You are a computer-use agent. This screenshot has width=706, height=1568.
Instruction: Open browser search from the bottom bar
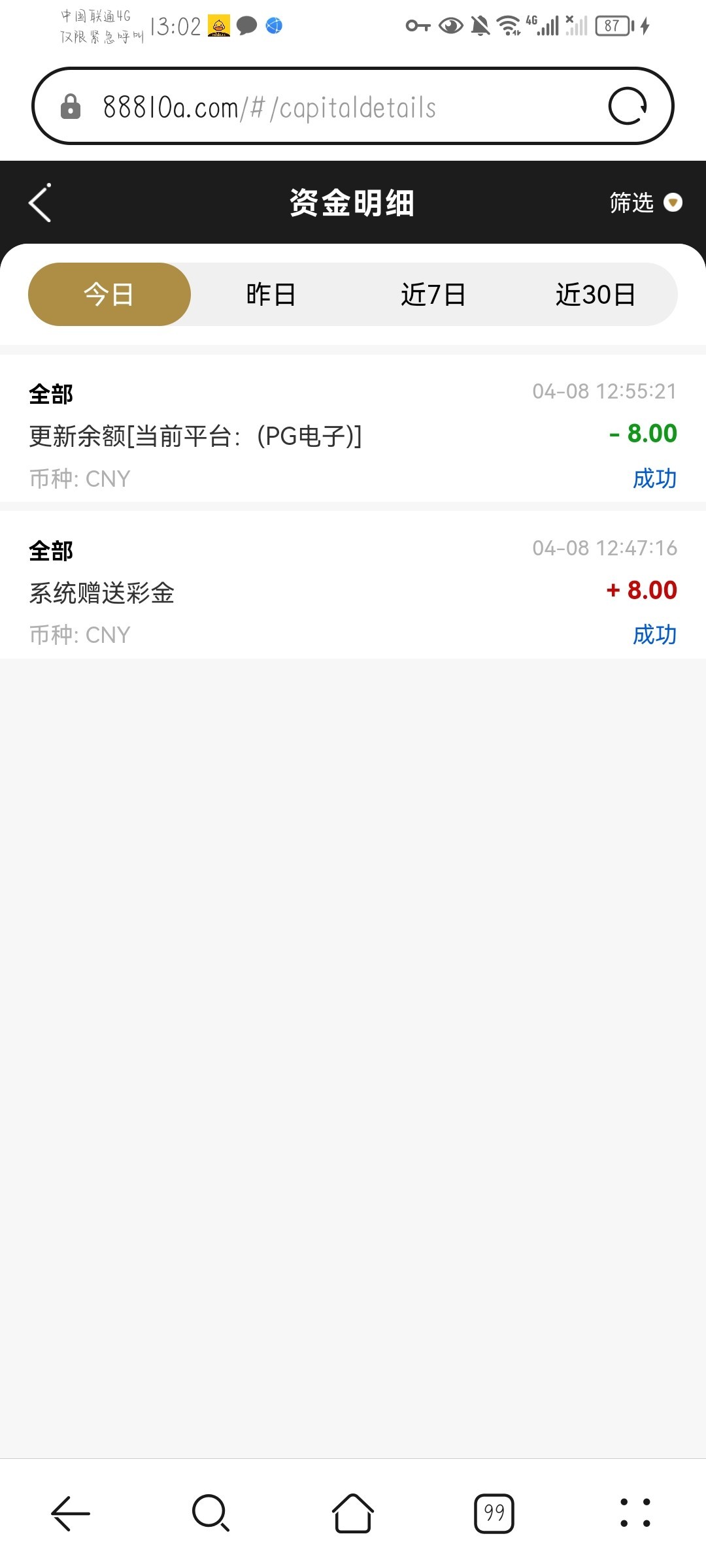[210, 1513]
